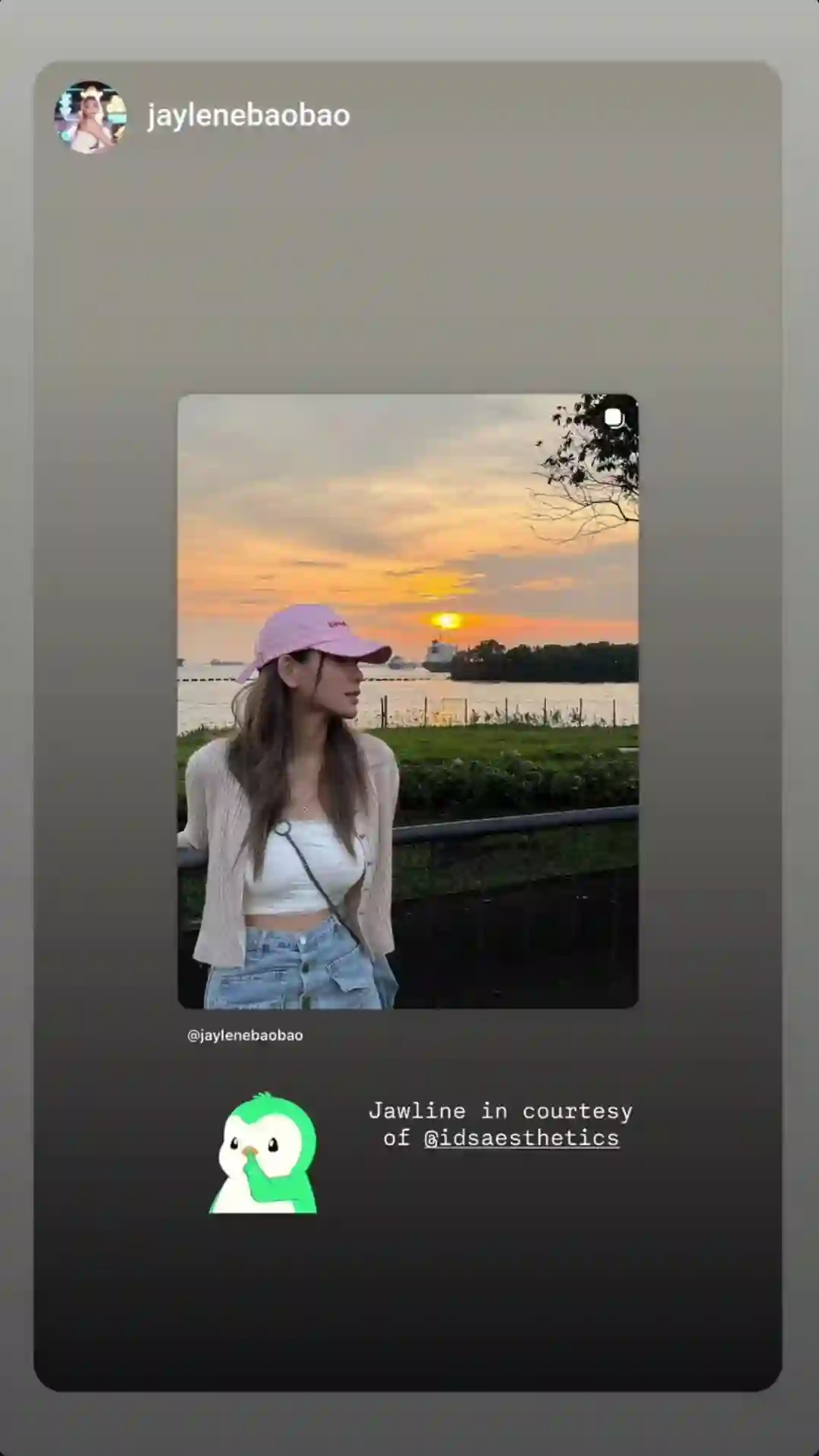Screen dimensions: 819x1456
Task: Open the @idsaesthetics mention
Action: click(522, 1138)
